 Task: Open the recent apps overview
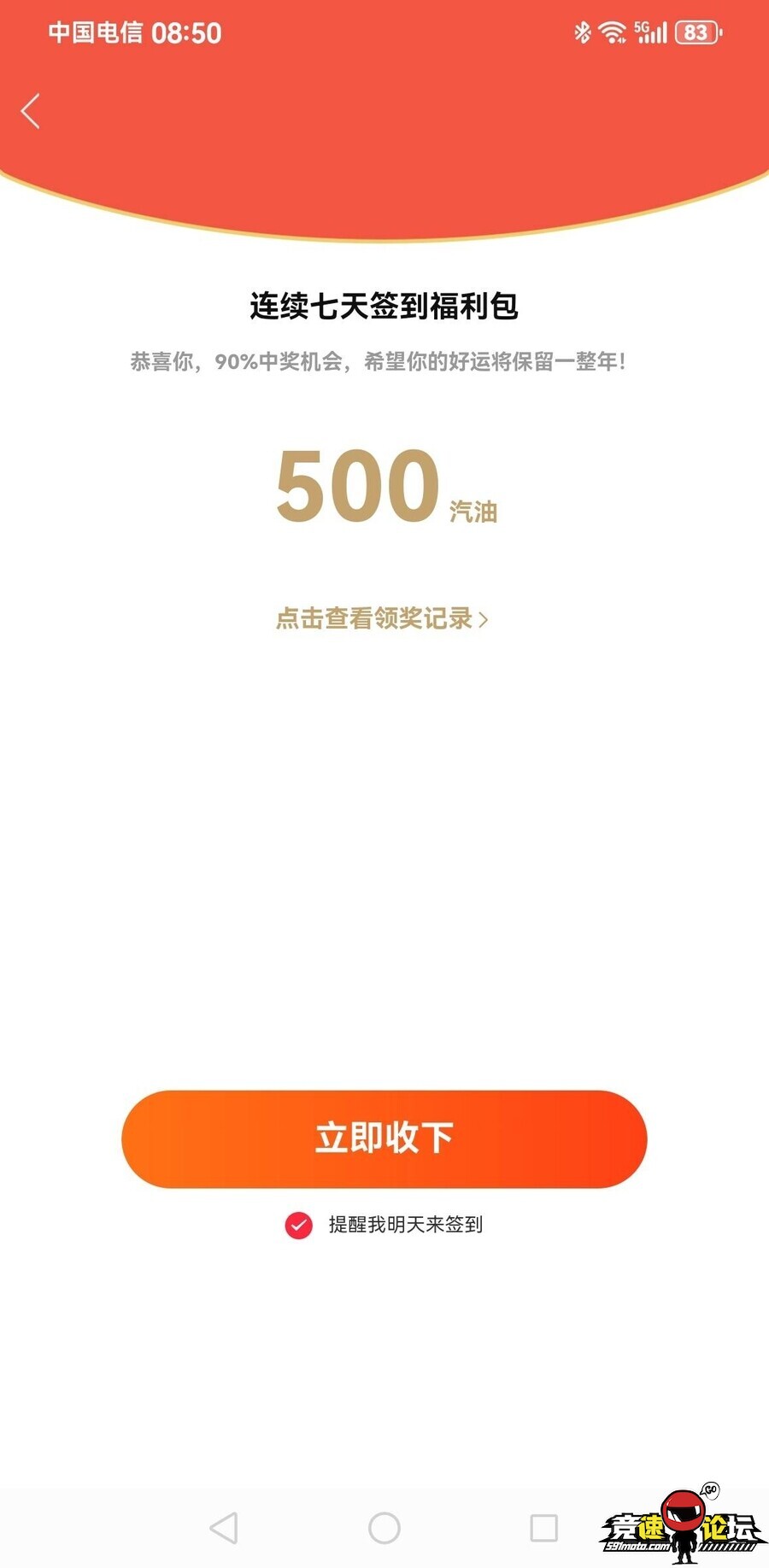point(543,1527)
